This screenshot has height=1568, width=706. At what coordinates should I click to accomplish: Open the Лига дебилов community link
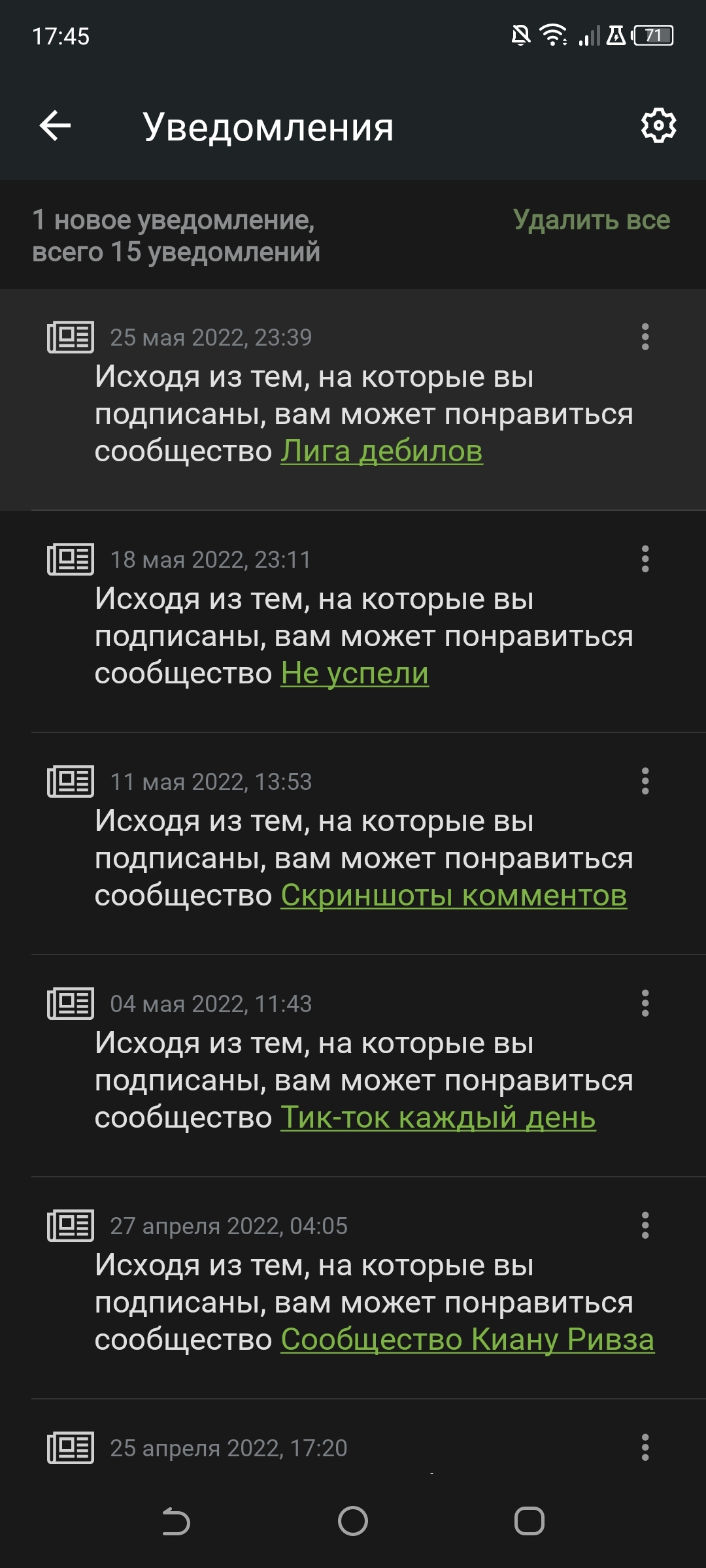[382, 451]
